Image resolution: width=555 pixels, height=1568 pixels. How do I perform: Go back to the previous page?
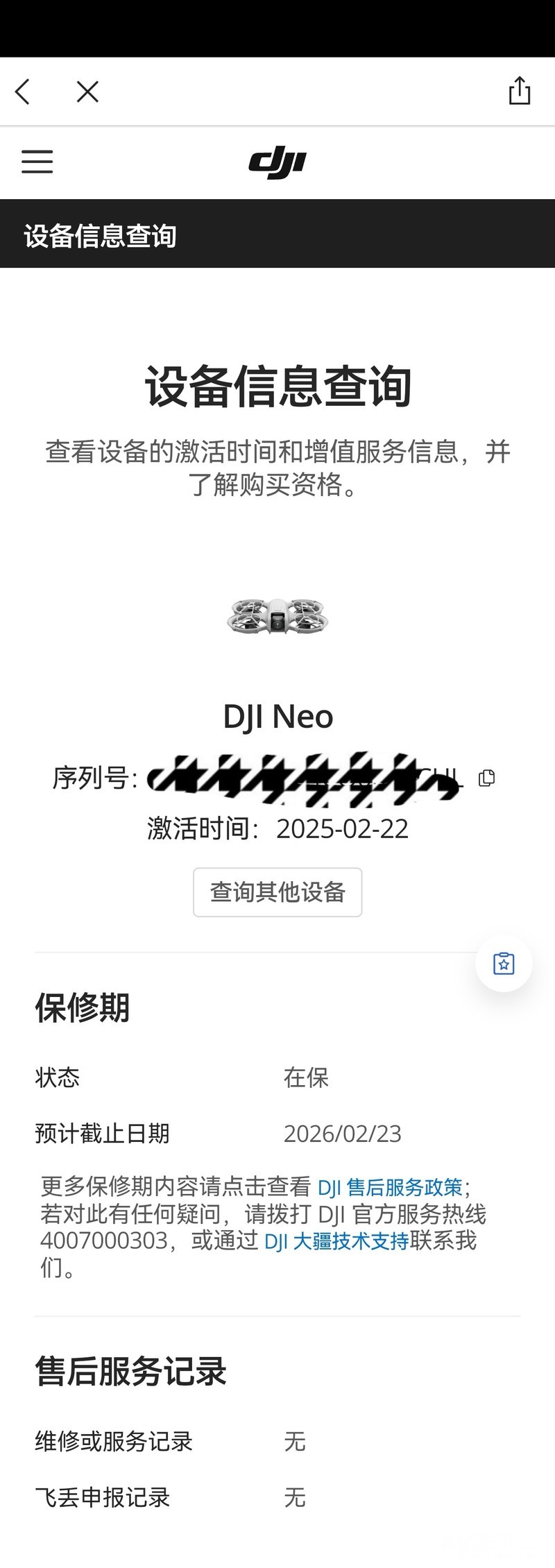(23, 92)
